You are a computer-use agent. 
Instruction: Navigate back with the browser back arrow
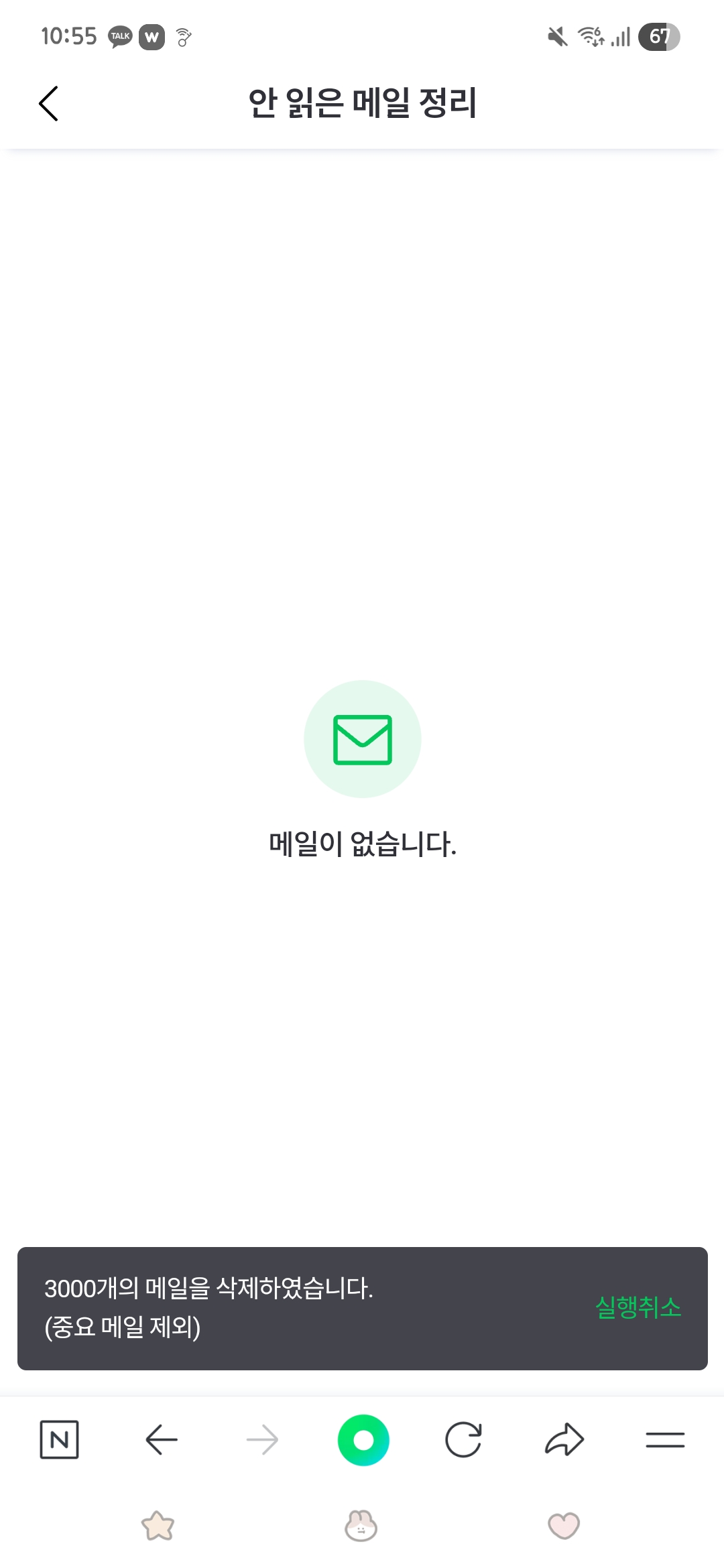coord(161,1439)
